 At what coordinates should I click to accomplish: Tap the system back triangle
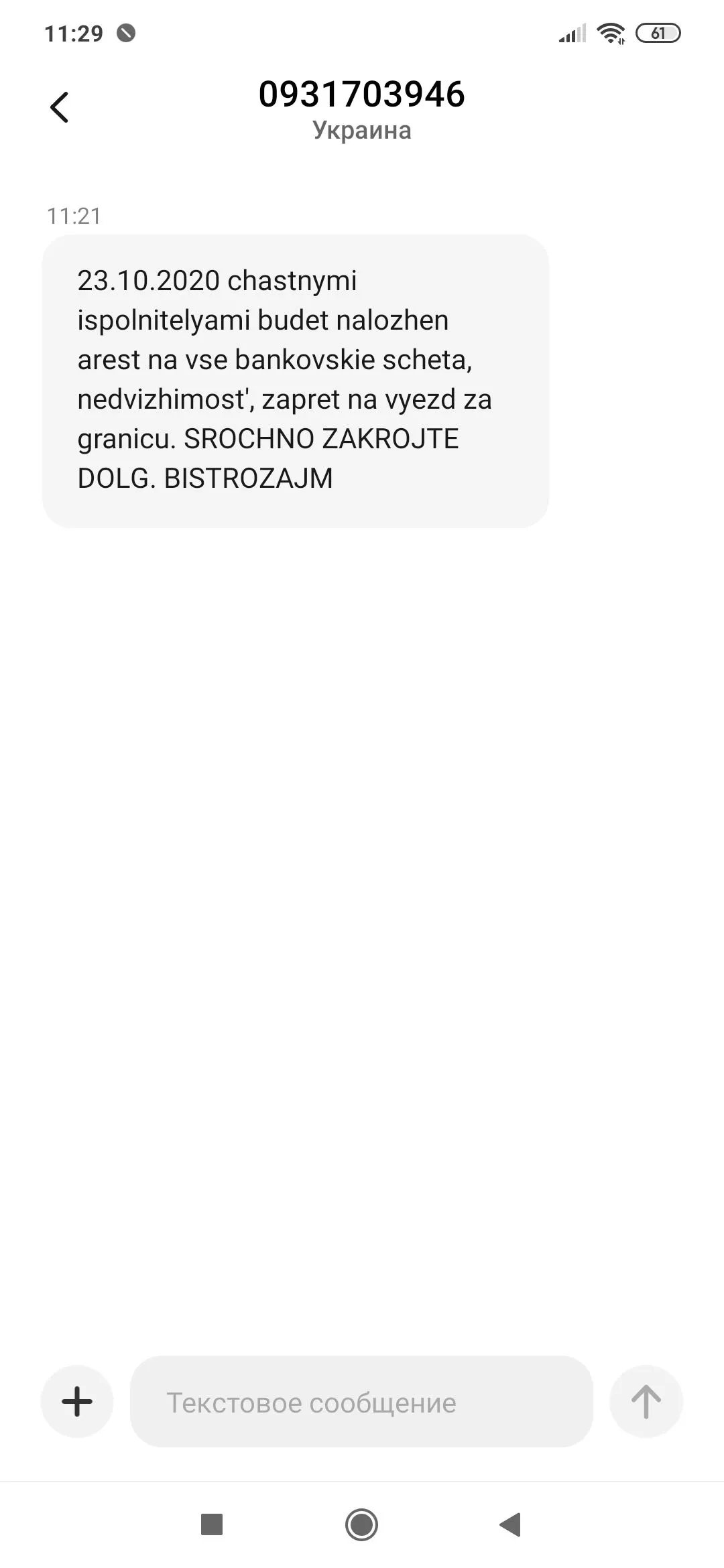[511, 1524]
